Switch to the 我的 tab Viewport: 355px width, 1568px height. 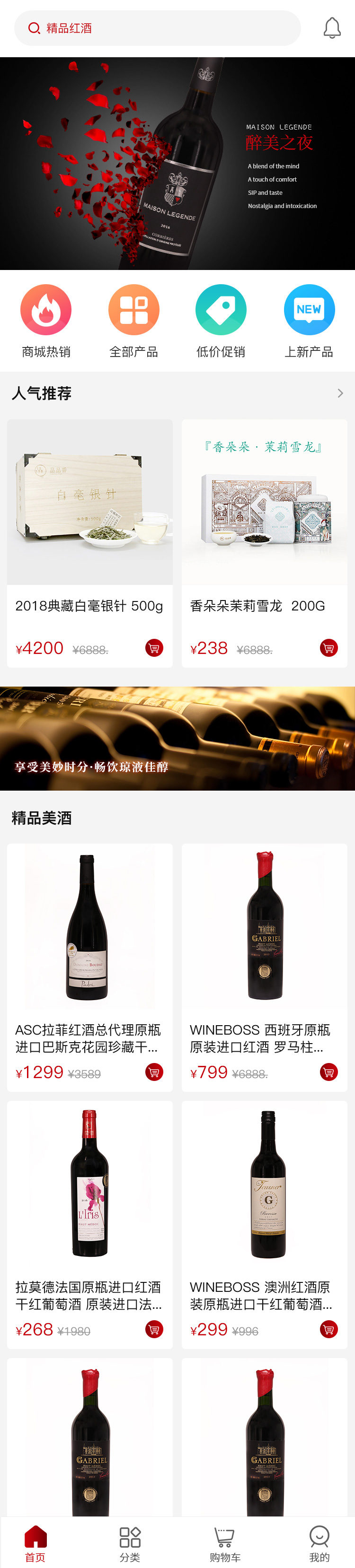pos(319,1544)
